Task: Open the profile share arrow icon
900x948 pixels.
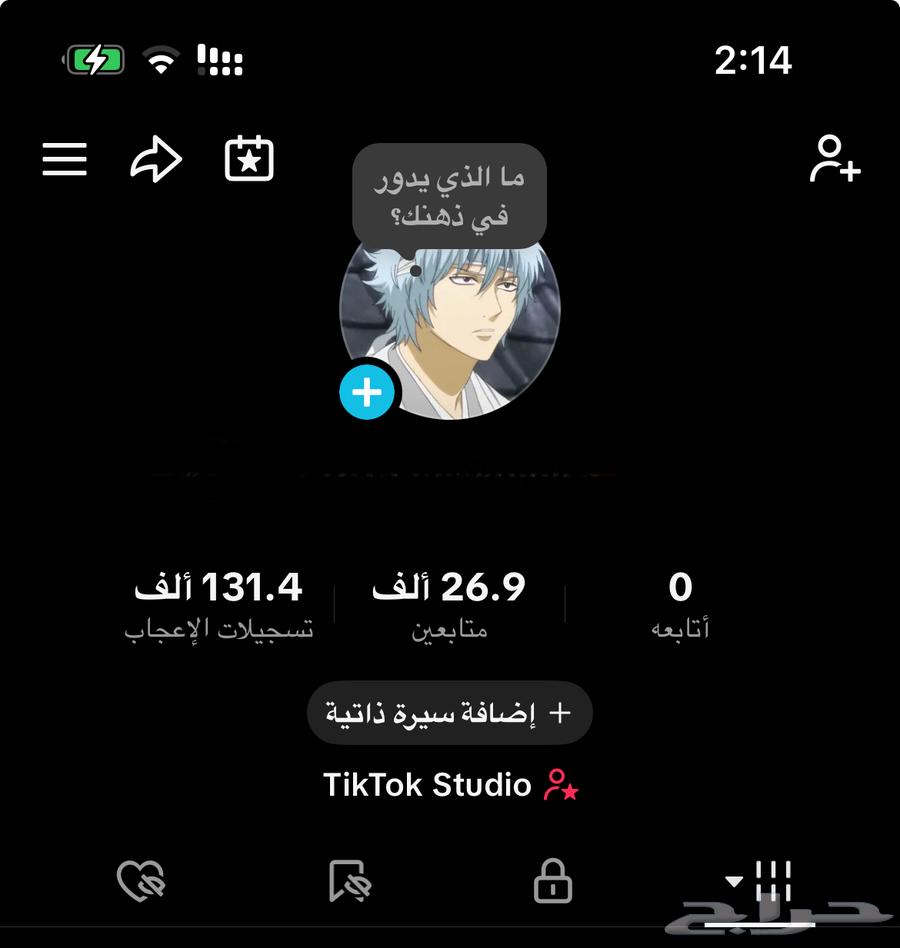Action: [x=155, y=159]
